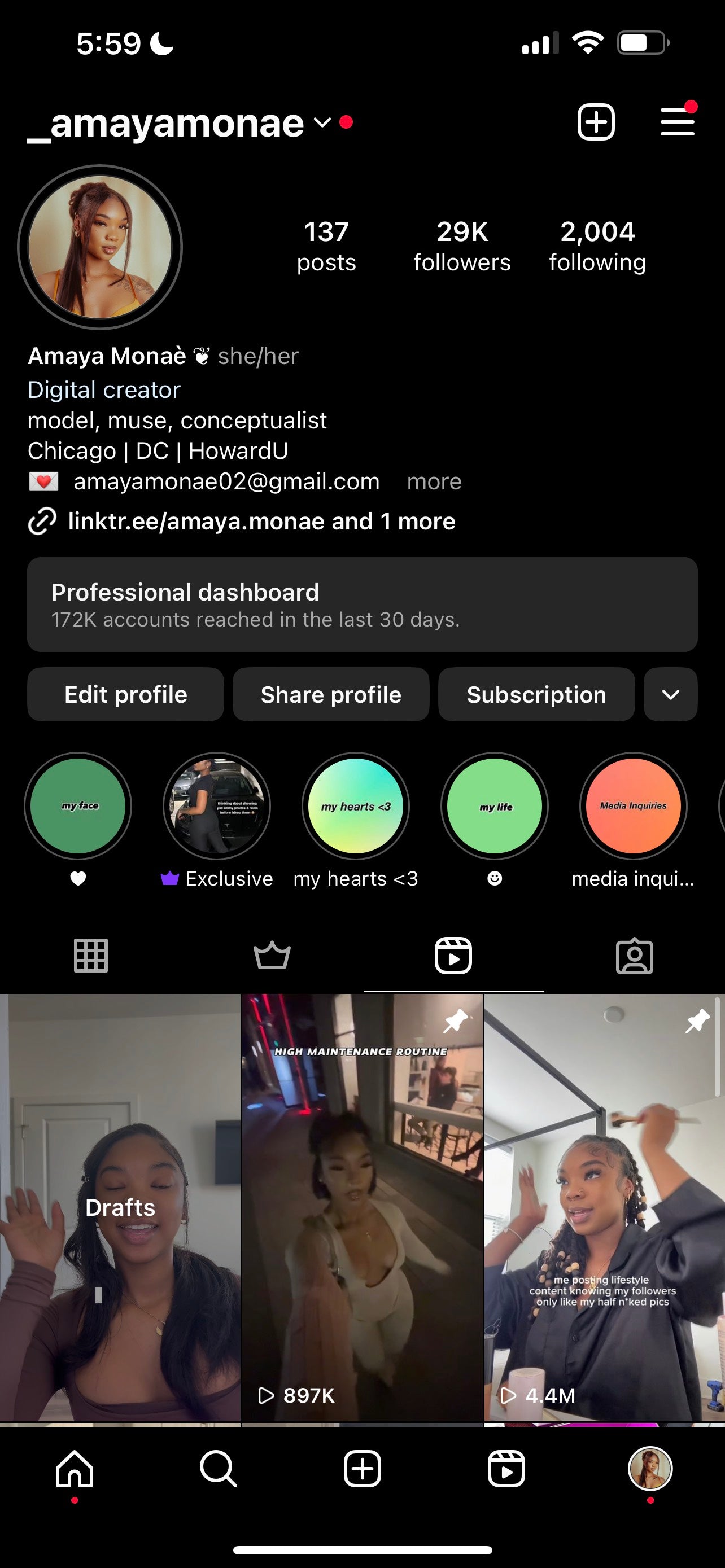Open the create new post plus icon
The width and height of the screenshot is (725, 1568).
pyautogui.click(x=595, y=122)
